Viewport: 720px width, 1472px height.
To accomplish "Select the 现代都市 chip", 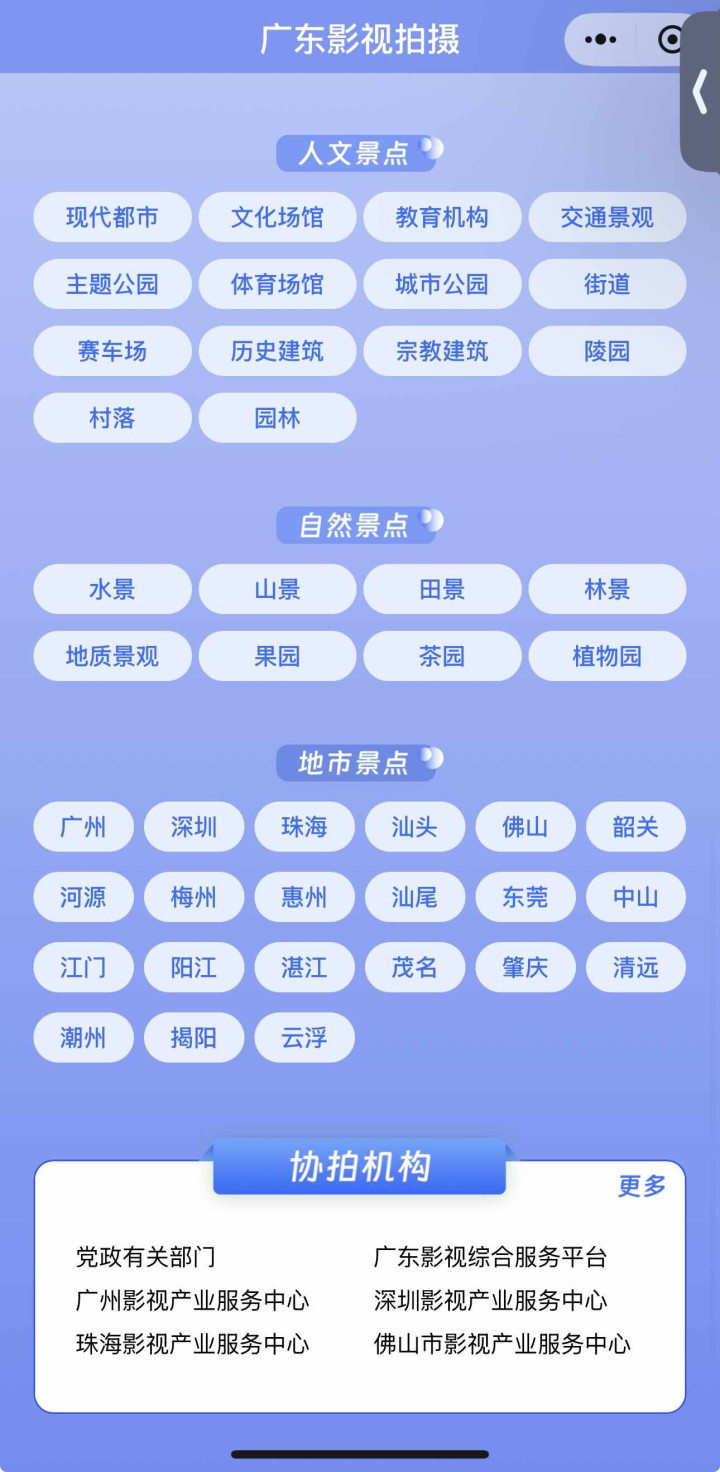I will [x=112, y=218].
